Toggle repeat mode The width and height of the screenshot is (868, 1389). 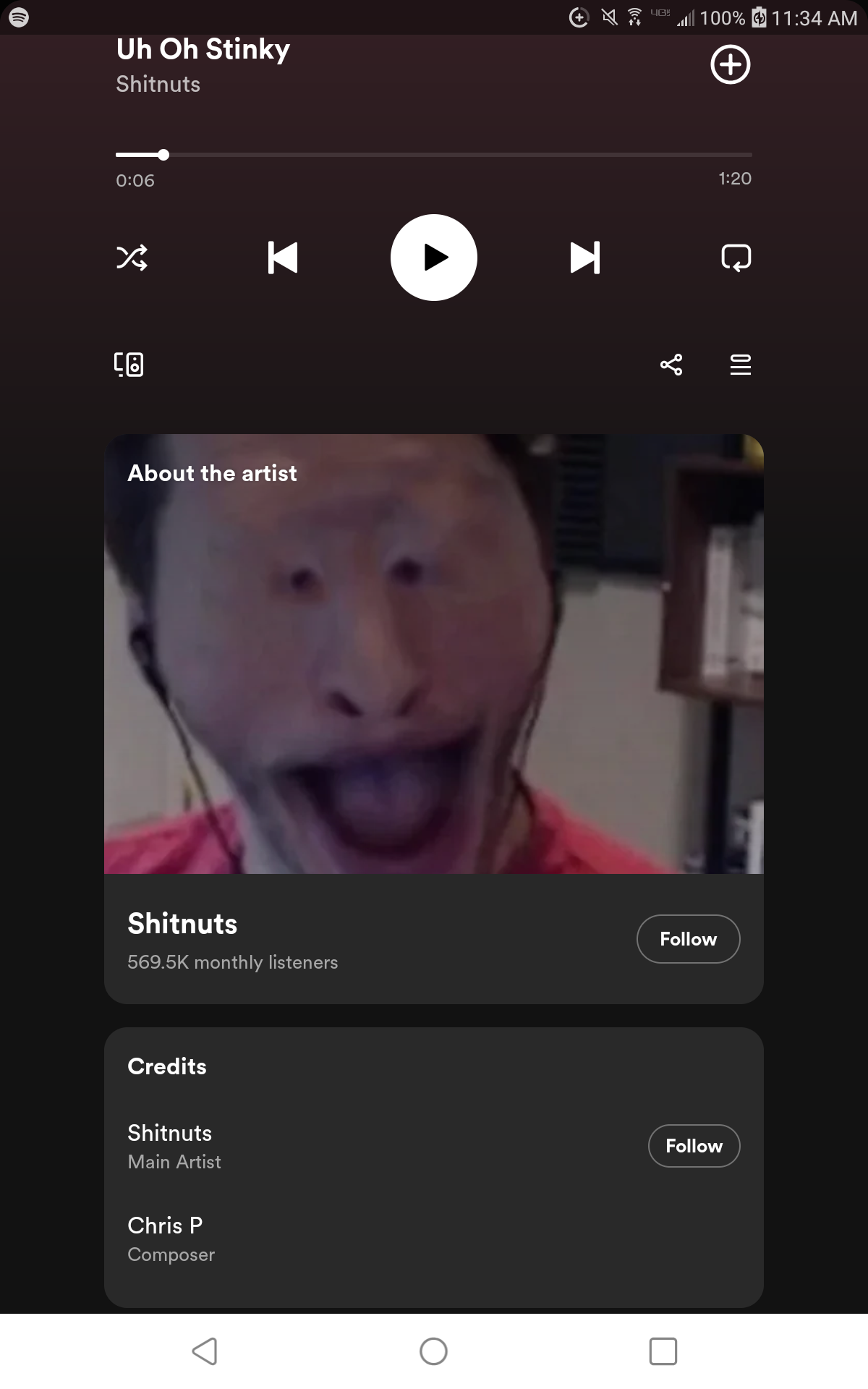click(736, 258)
